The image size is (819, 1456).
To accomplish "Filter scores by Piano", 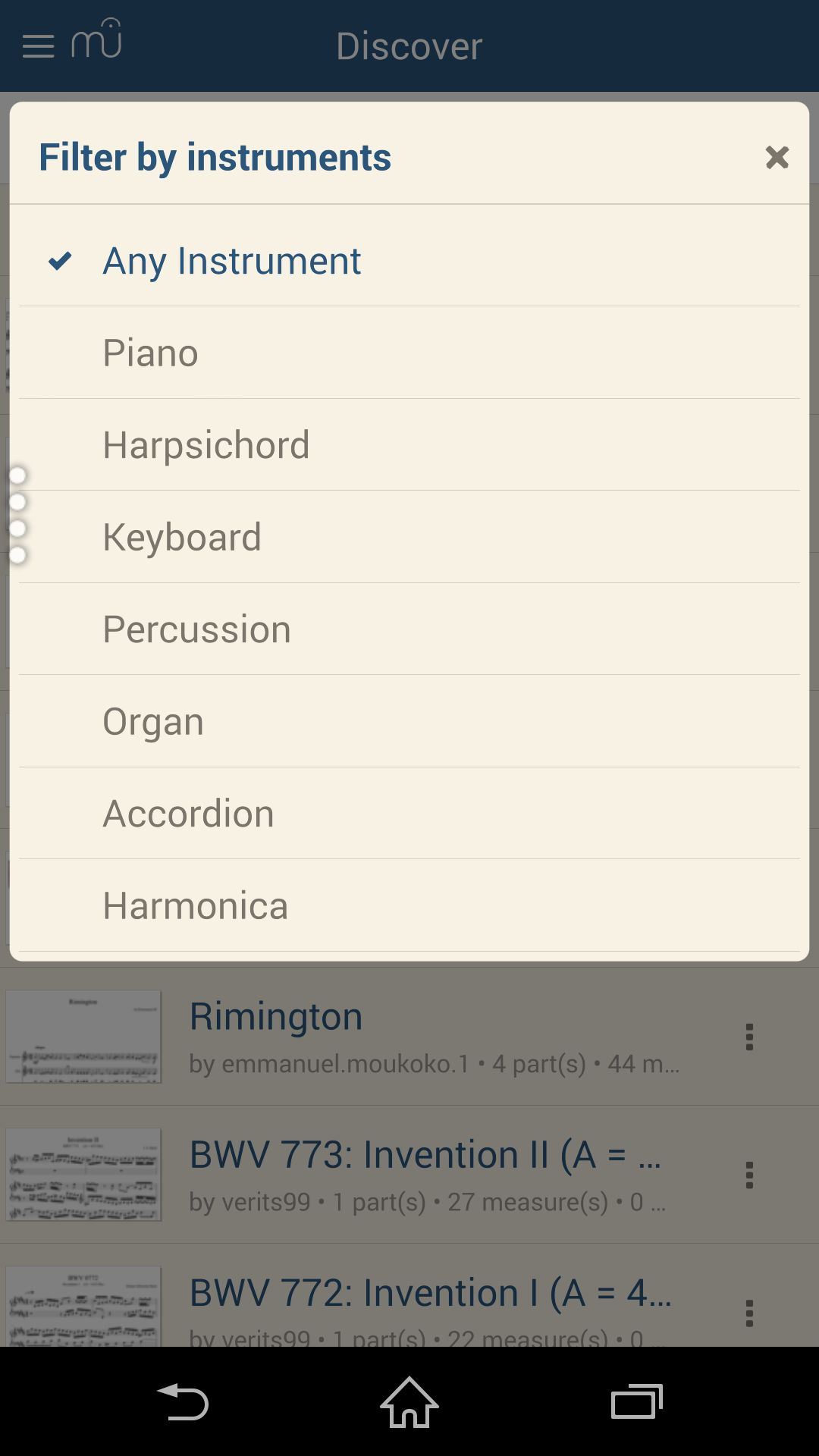I will (x=409, y=353).
